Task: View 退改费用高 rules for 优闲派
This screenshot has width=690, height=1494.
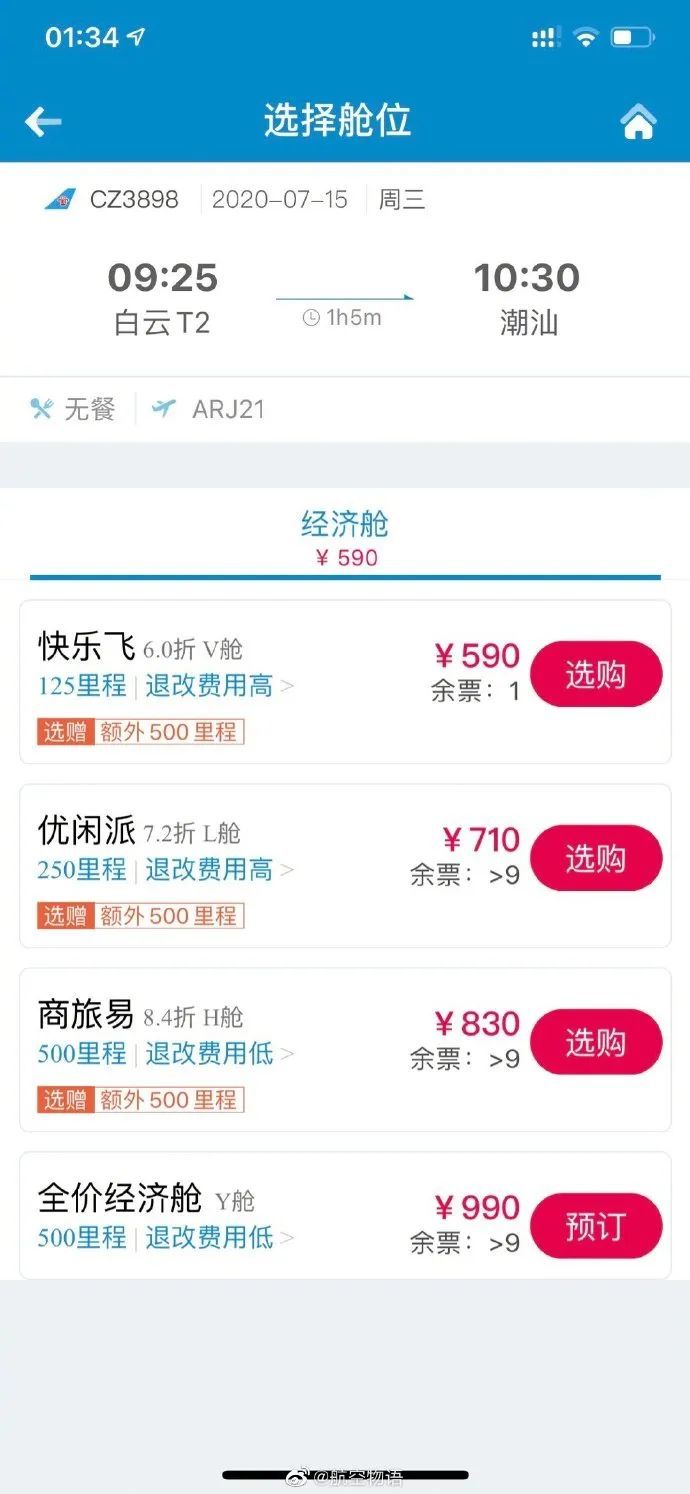Action: pyautogui.click(x=219, y=870)
